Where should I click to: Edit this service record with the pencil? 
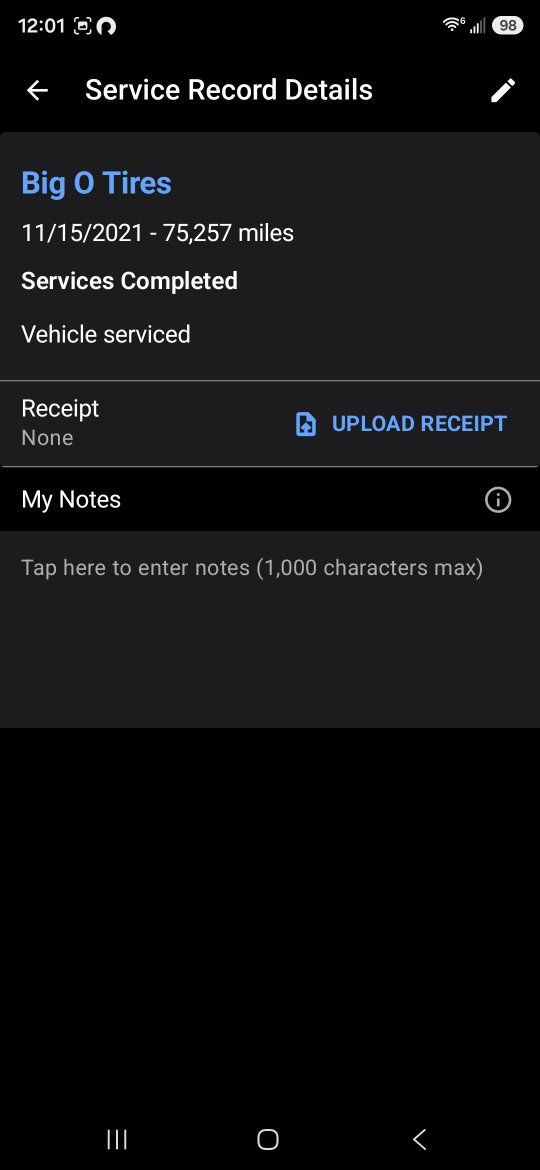click(503, 90)
